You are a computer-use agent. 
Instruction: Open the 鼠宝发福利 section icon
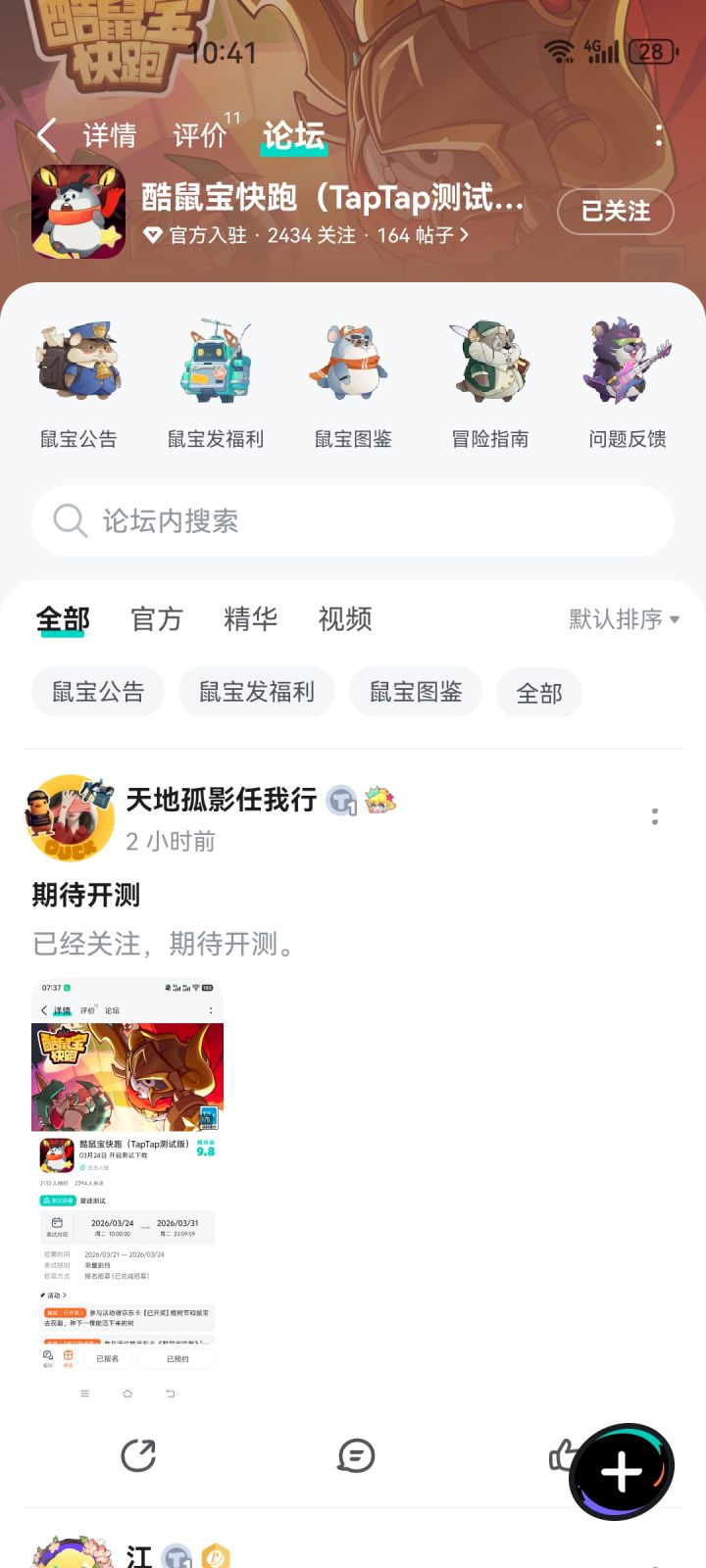click(216, 363)
